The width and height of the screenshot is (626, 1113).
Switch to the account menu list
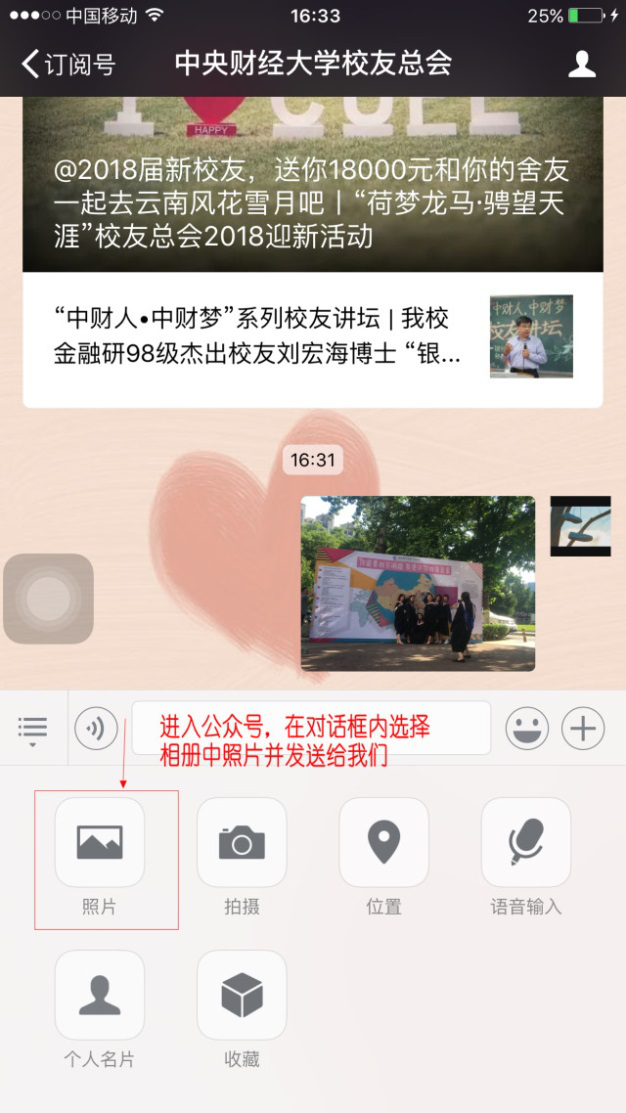tap(32, 729)
